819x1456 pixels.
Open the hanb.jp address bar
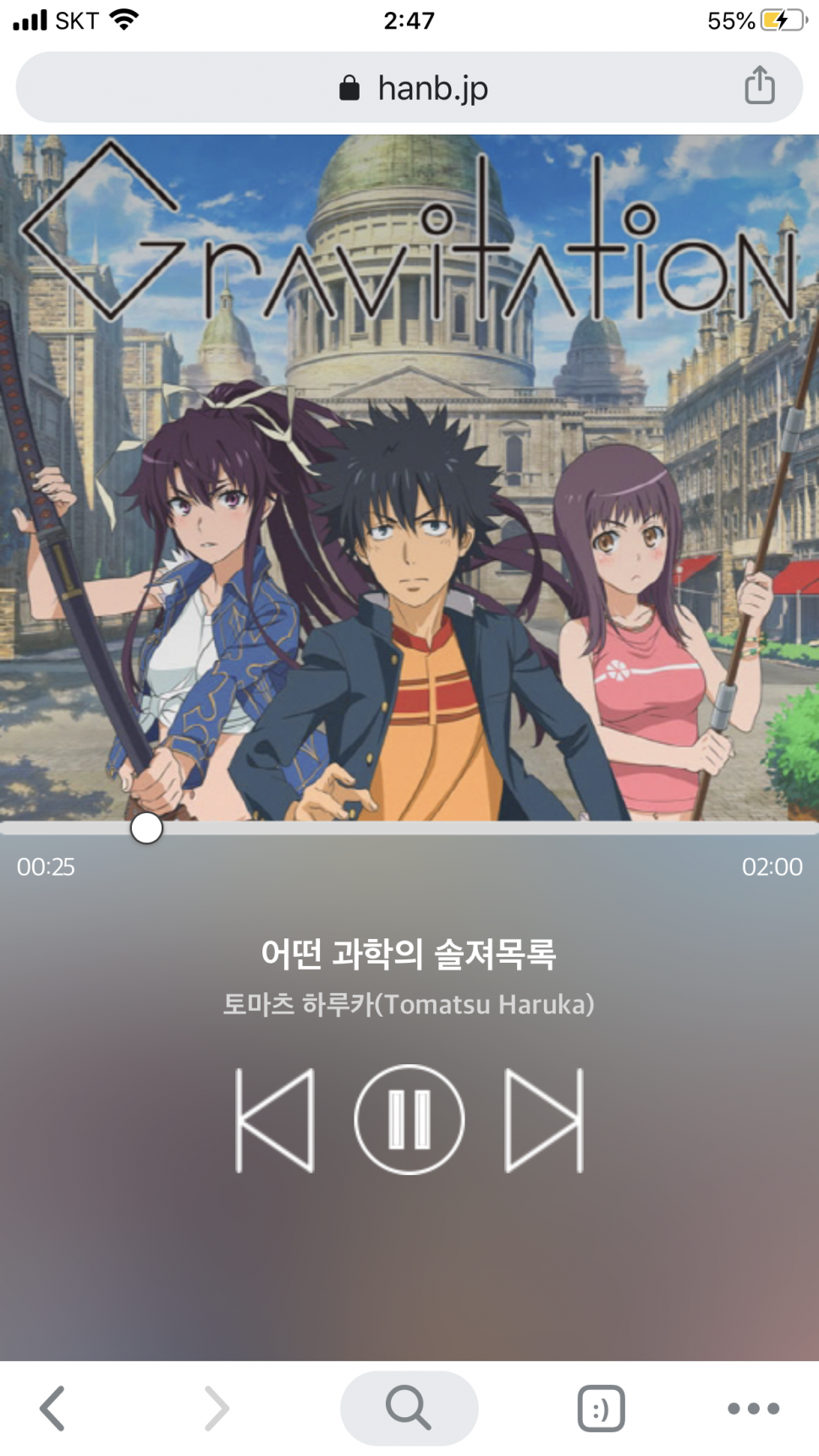click(413, 88)
